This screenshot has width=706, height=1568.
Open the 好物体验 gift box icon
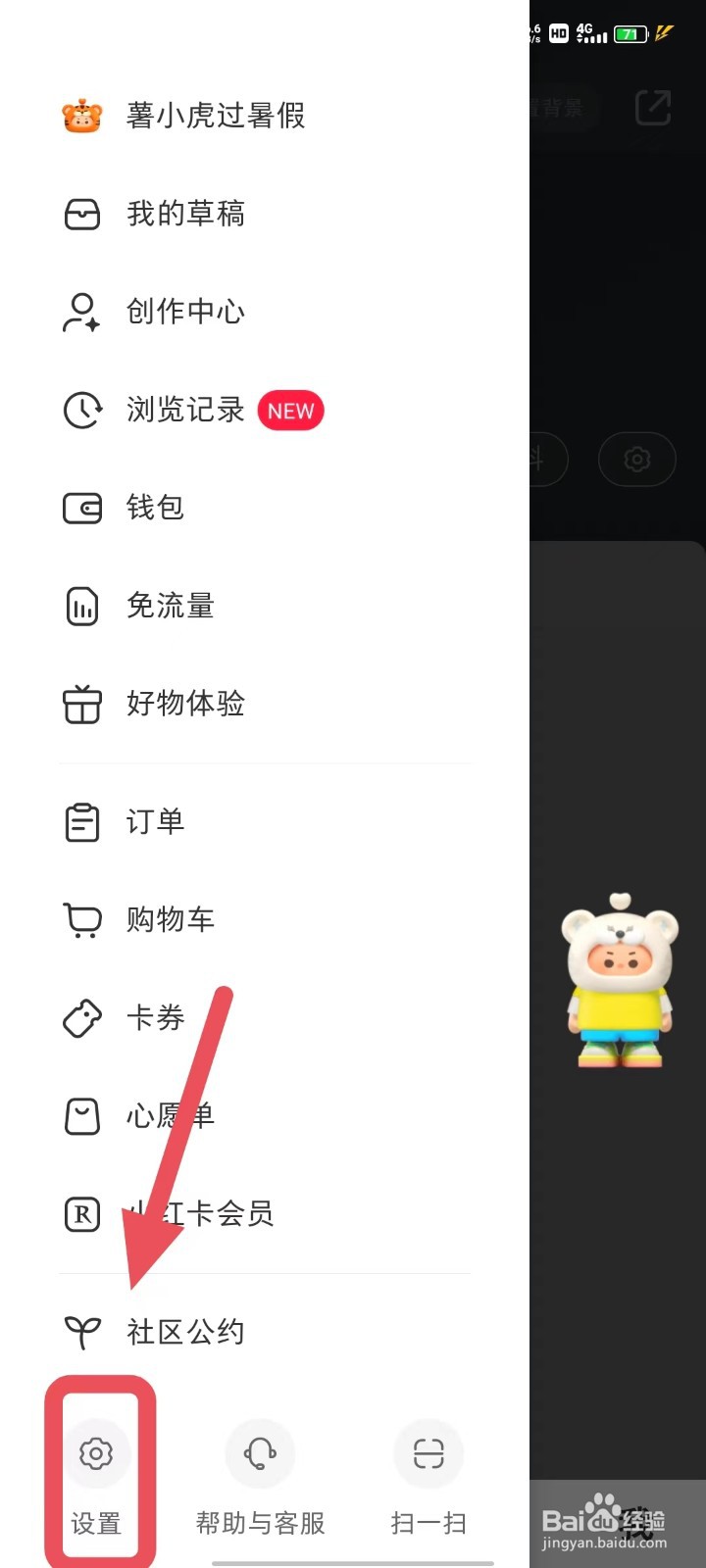pyautogui.click(x=82, y=704)
